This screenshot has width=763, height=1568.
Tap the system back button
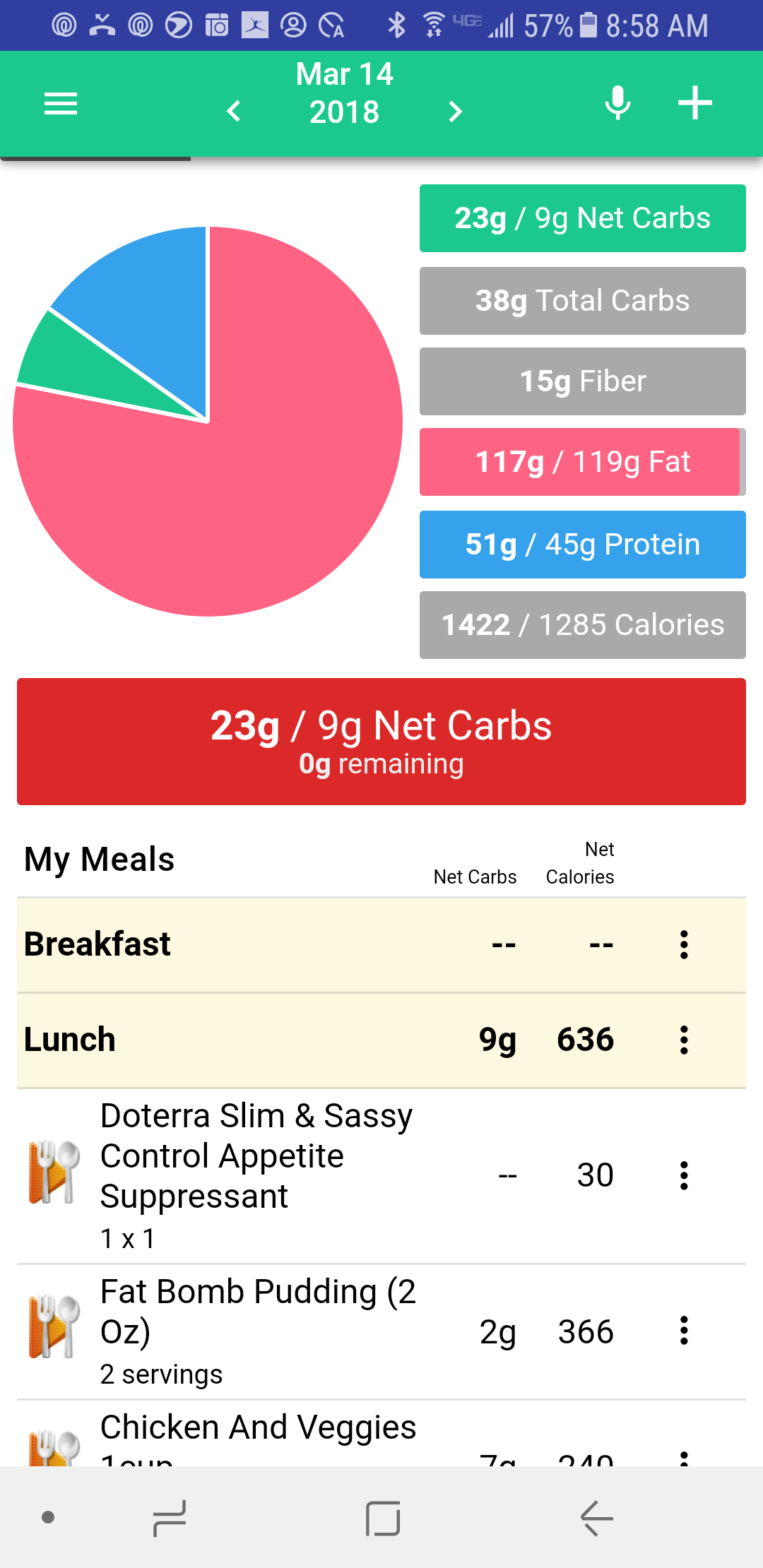coord(597,1518)
